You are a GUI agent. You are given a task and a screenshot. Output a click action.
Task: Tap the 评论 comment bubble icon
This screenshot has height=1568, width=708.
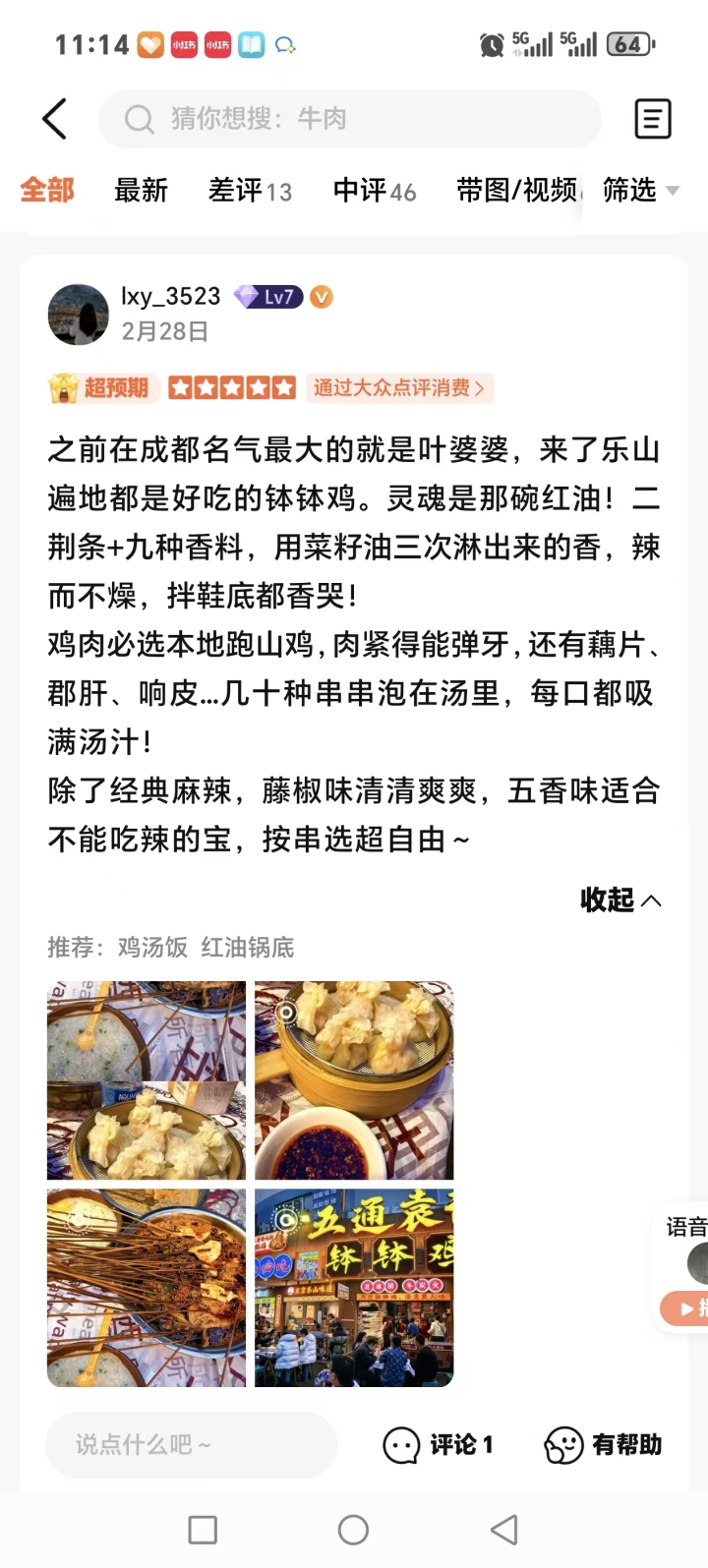[402, 1444]
